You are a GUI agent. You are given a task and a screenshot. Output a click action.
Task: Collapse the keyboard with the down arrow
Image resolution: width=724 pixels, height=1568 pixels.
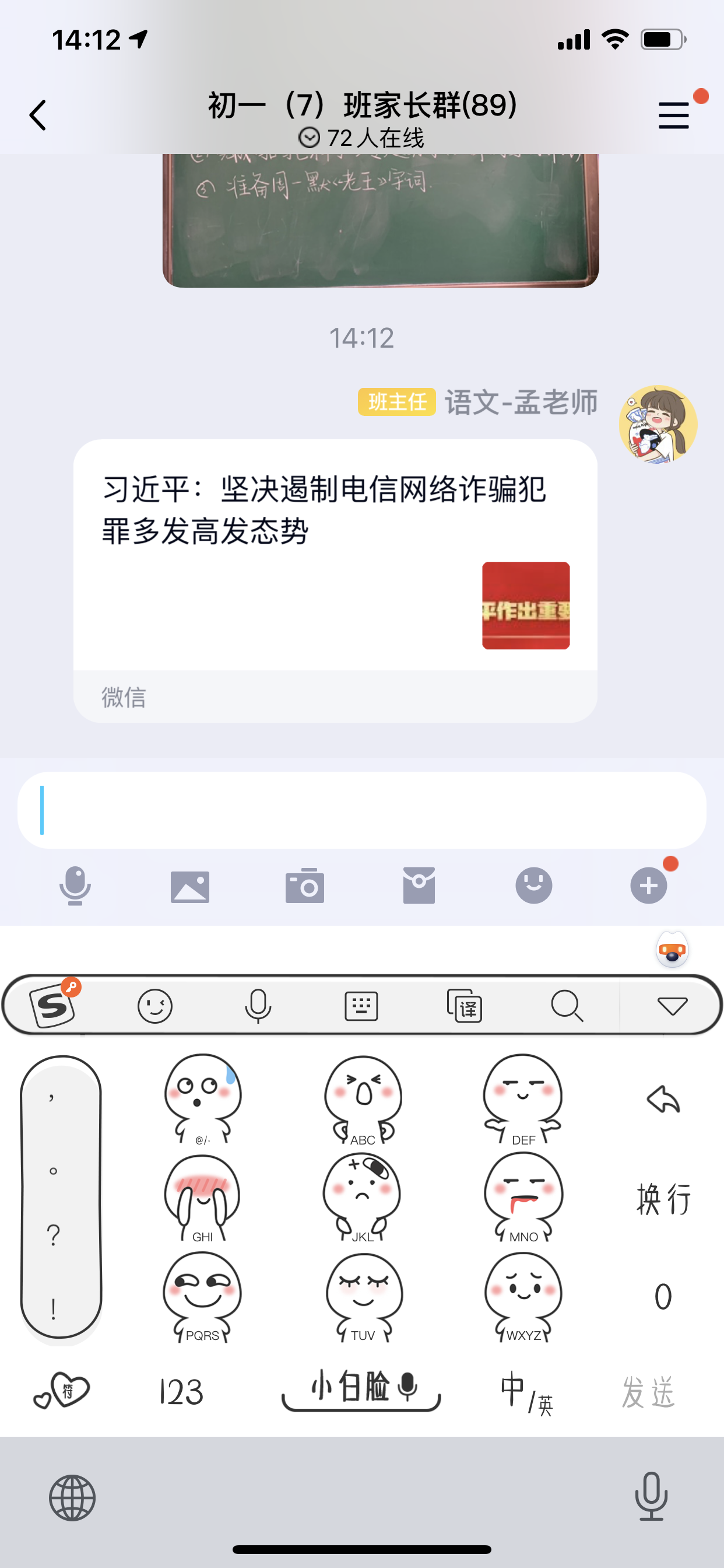[672, 1006]
